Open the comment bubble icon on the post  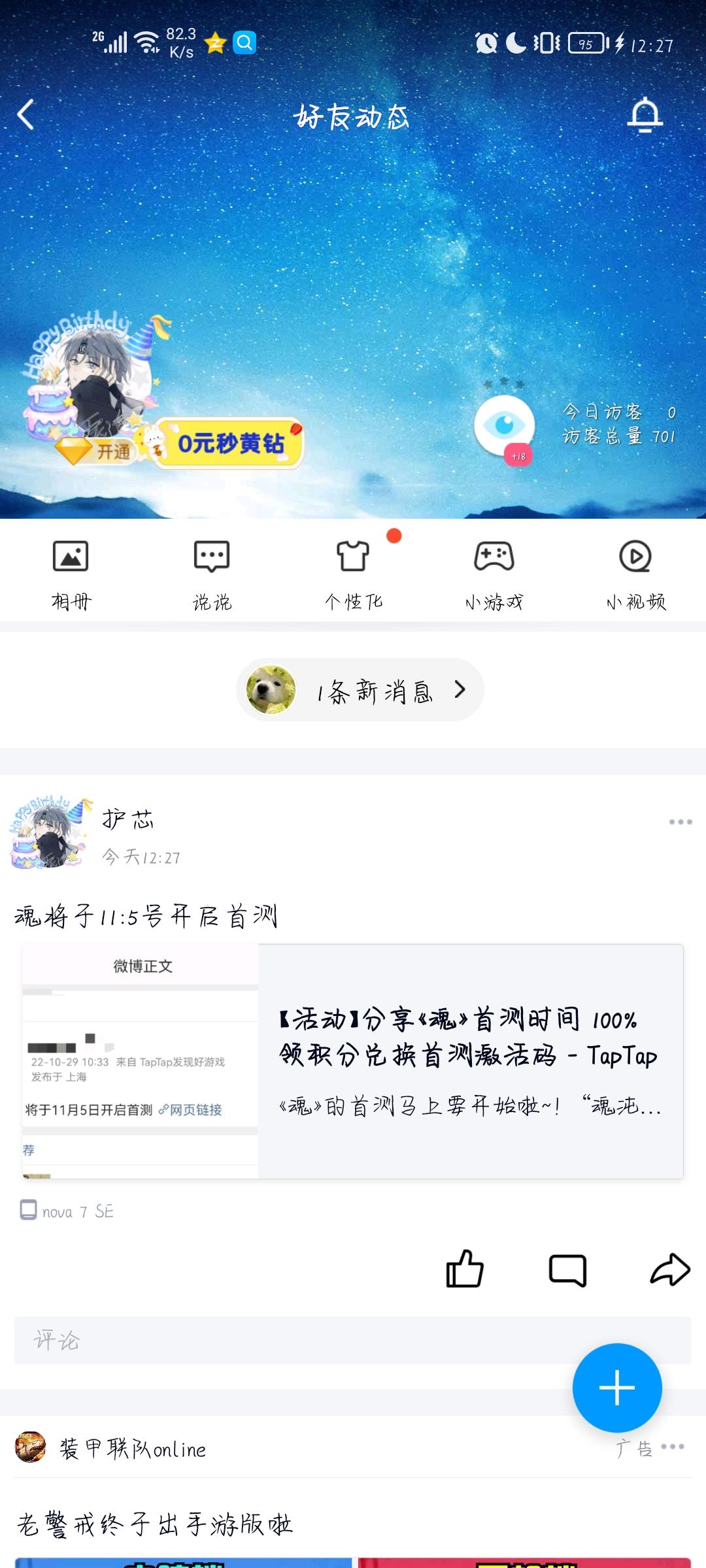tap(567, 1270)
